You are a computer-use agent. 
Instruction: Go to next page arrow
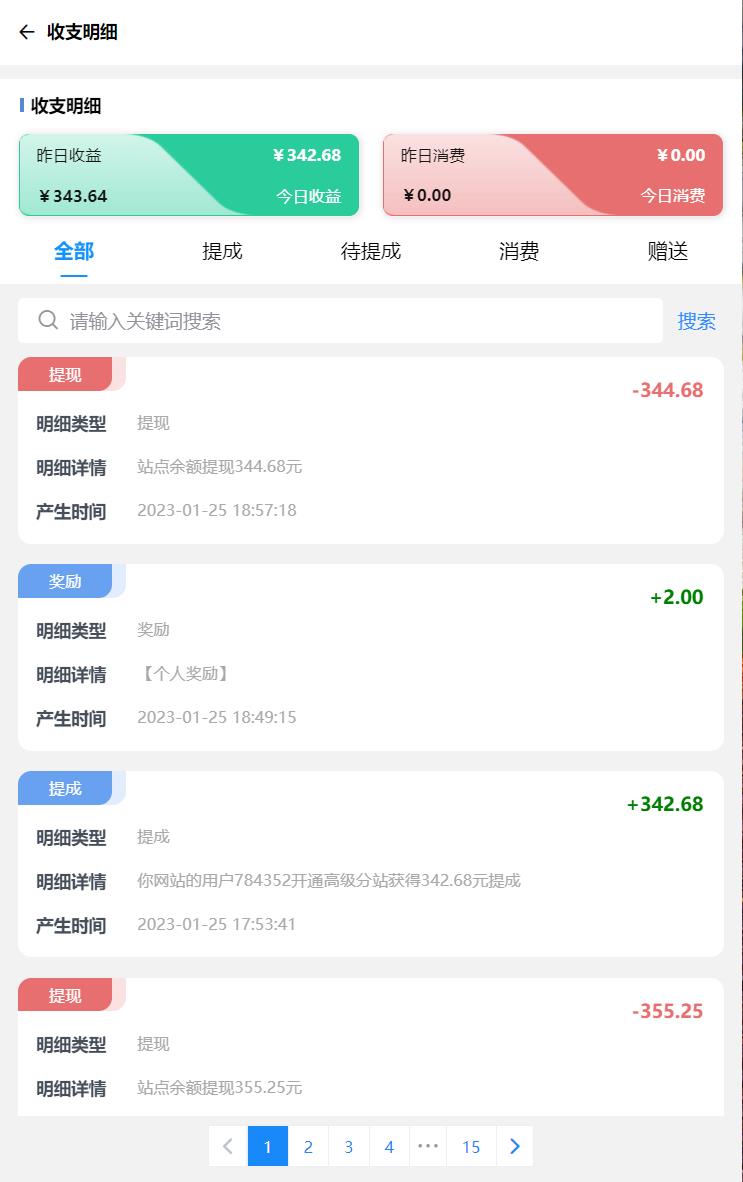click(x=515, y=1147)
